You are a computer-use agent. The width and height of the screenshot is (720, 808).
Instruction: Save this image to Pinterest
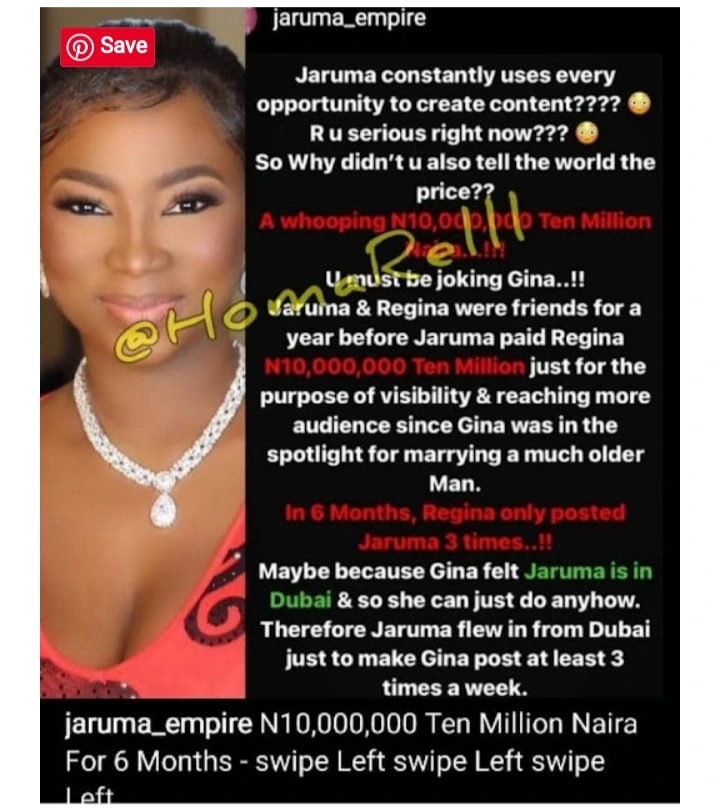point(107,46)
